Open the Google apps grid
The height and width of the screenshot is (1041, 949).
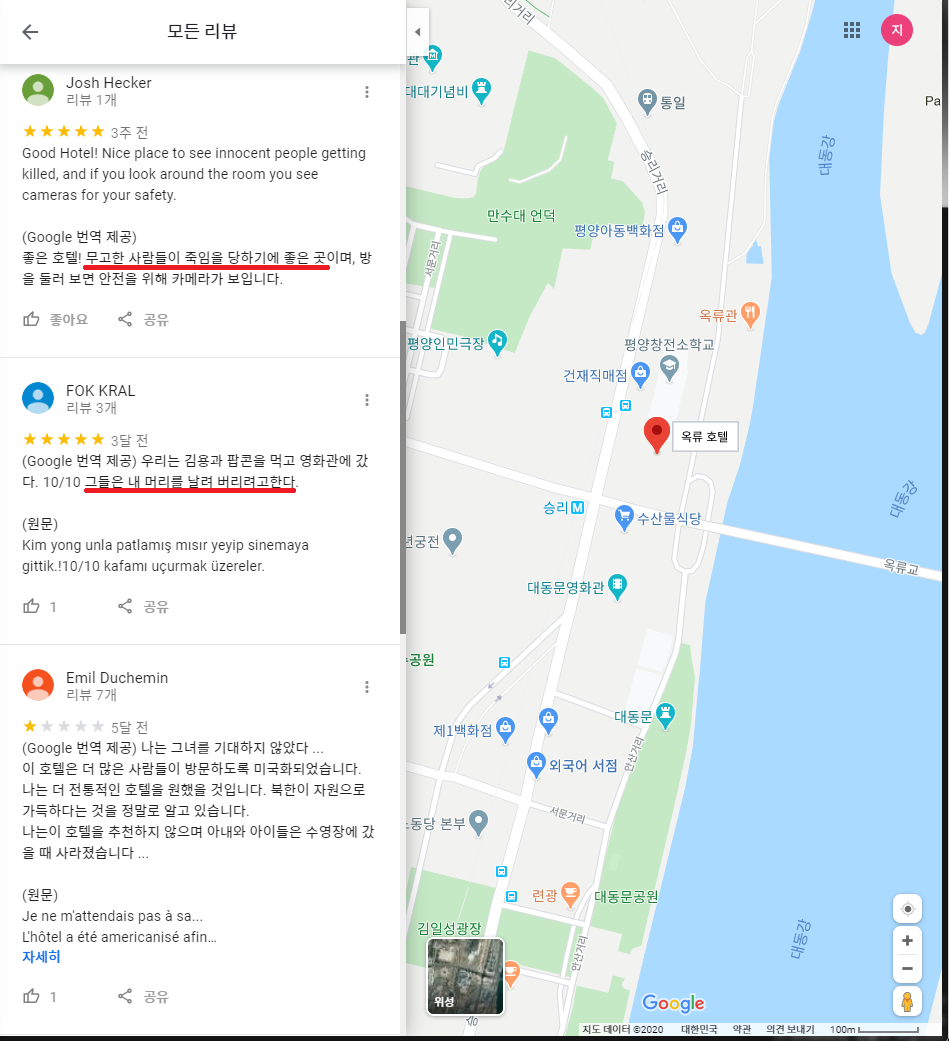[x=852, y=30]
